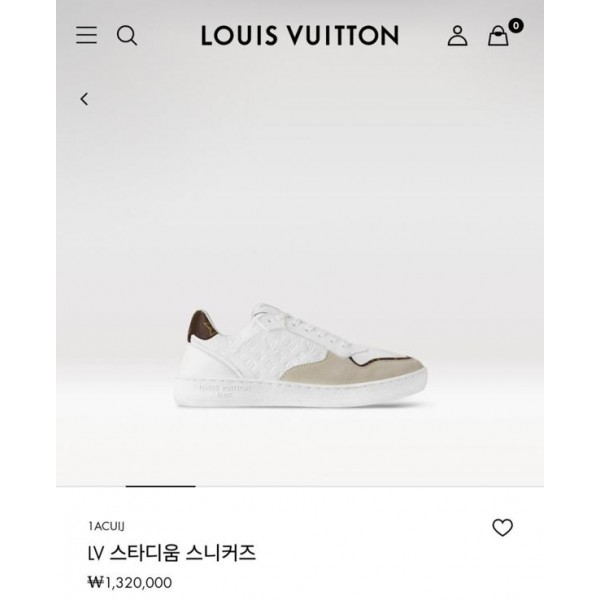The width and height of the screenshot is (600, 600).
Task: Add LV sneakers to wishlist
Action: 502,527
